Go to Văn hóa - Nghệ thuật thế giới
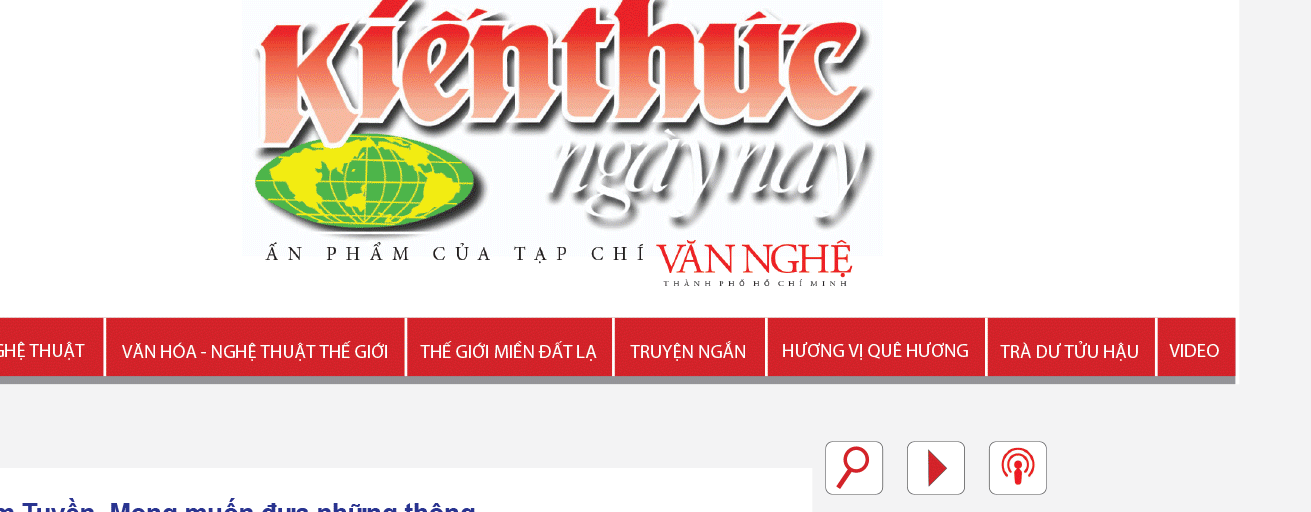 [x=255, y=351]
